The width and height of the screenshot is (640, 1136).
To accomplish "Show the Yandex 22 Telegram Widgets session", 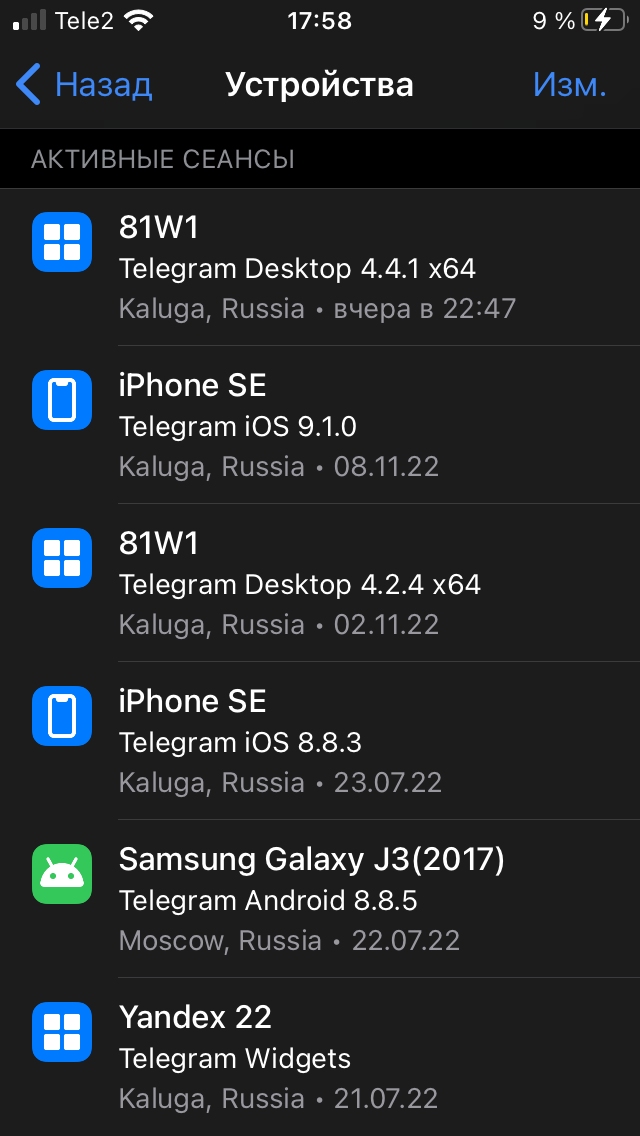I will coord(320,1058).
